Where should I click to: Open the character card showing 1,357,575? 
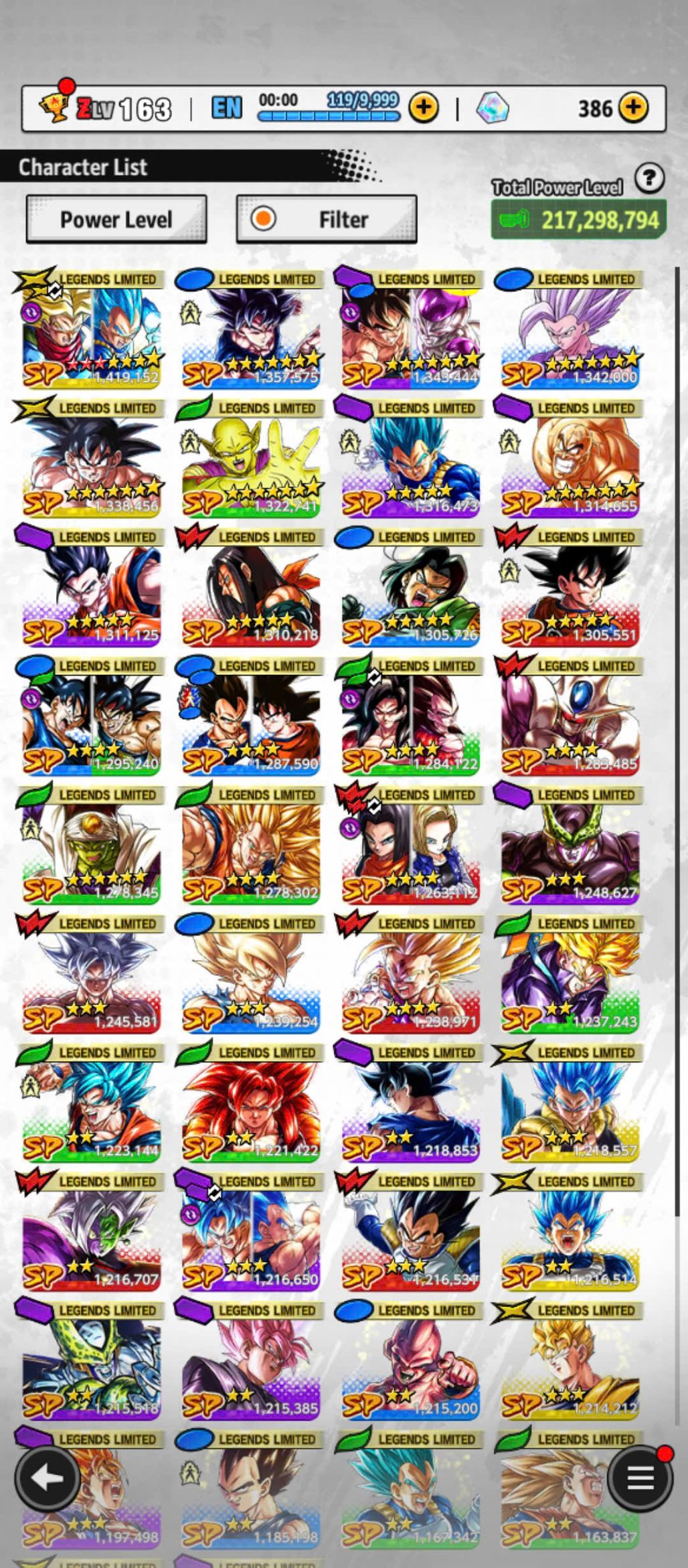coord(250,331)
